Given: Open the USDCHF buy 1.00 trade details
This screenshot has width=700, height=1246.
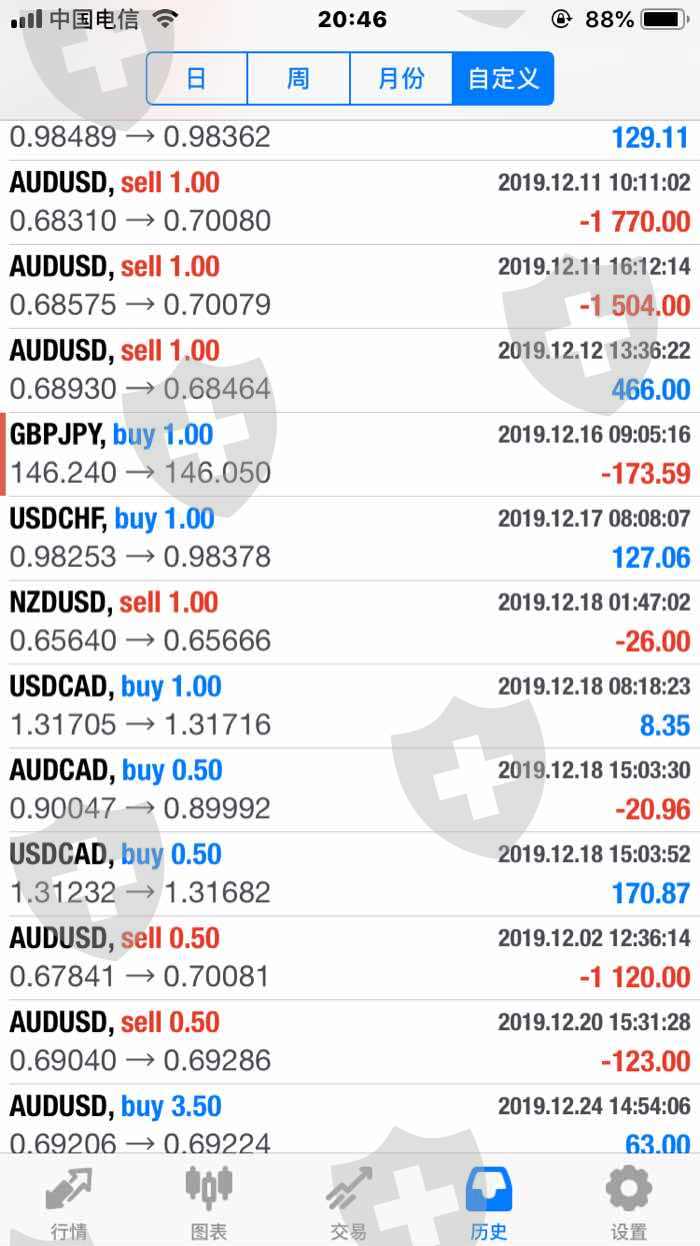Looking at the screenshot, I should [350, 538].
